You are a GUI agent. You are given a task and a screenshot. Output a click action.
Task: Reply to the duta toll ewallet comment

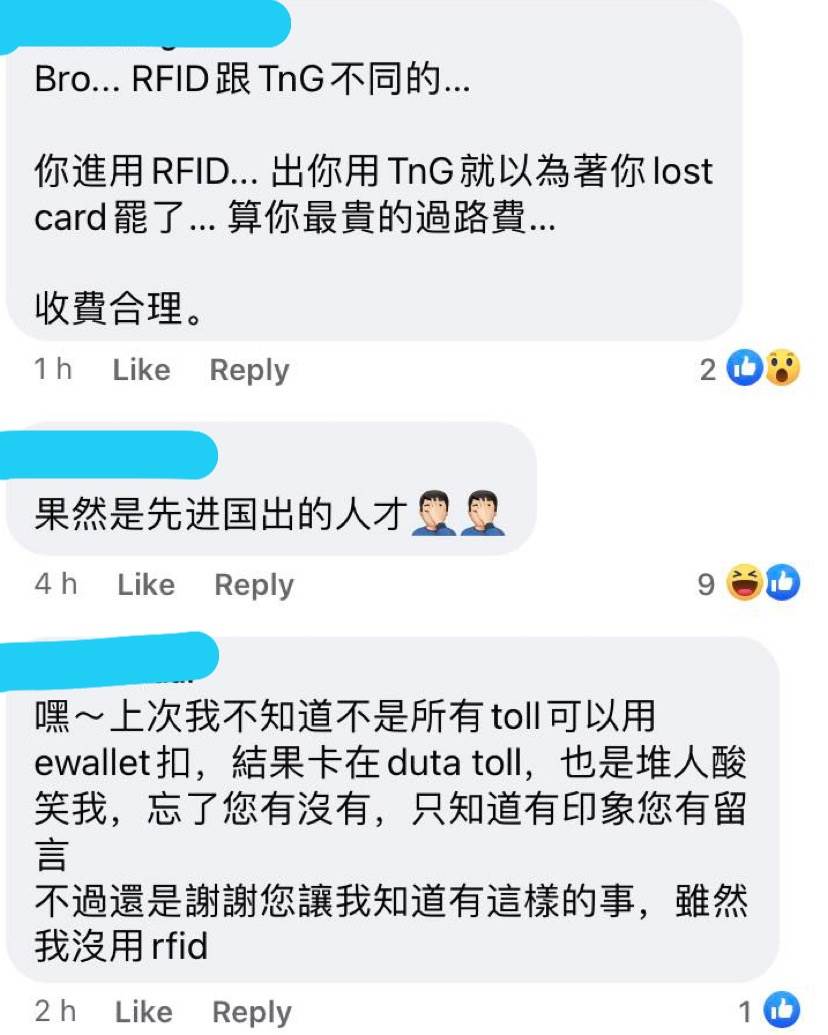[x=252, y=1012]
